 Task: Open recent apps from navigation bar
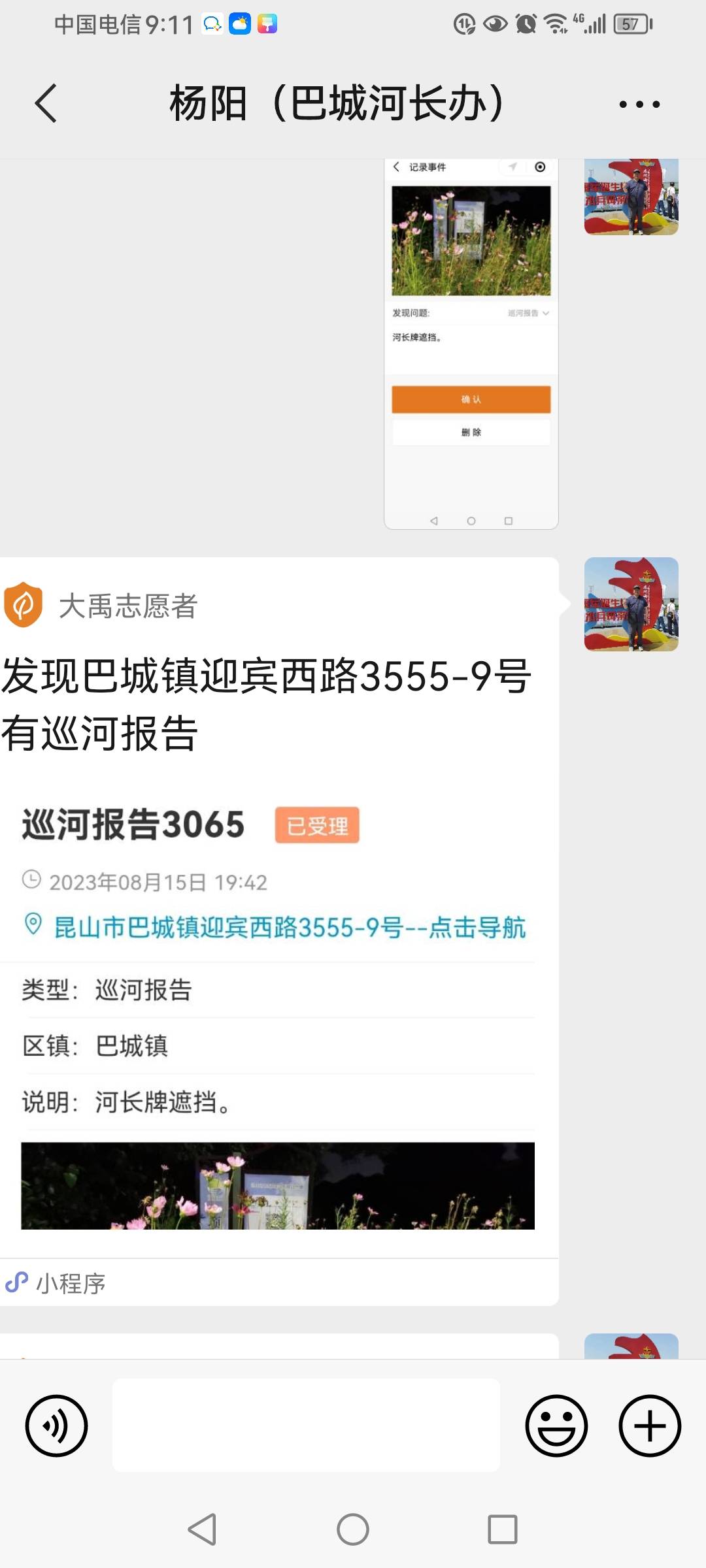pos(503,1529)
